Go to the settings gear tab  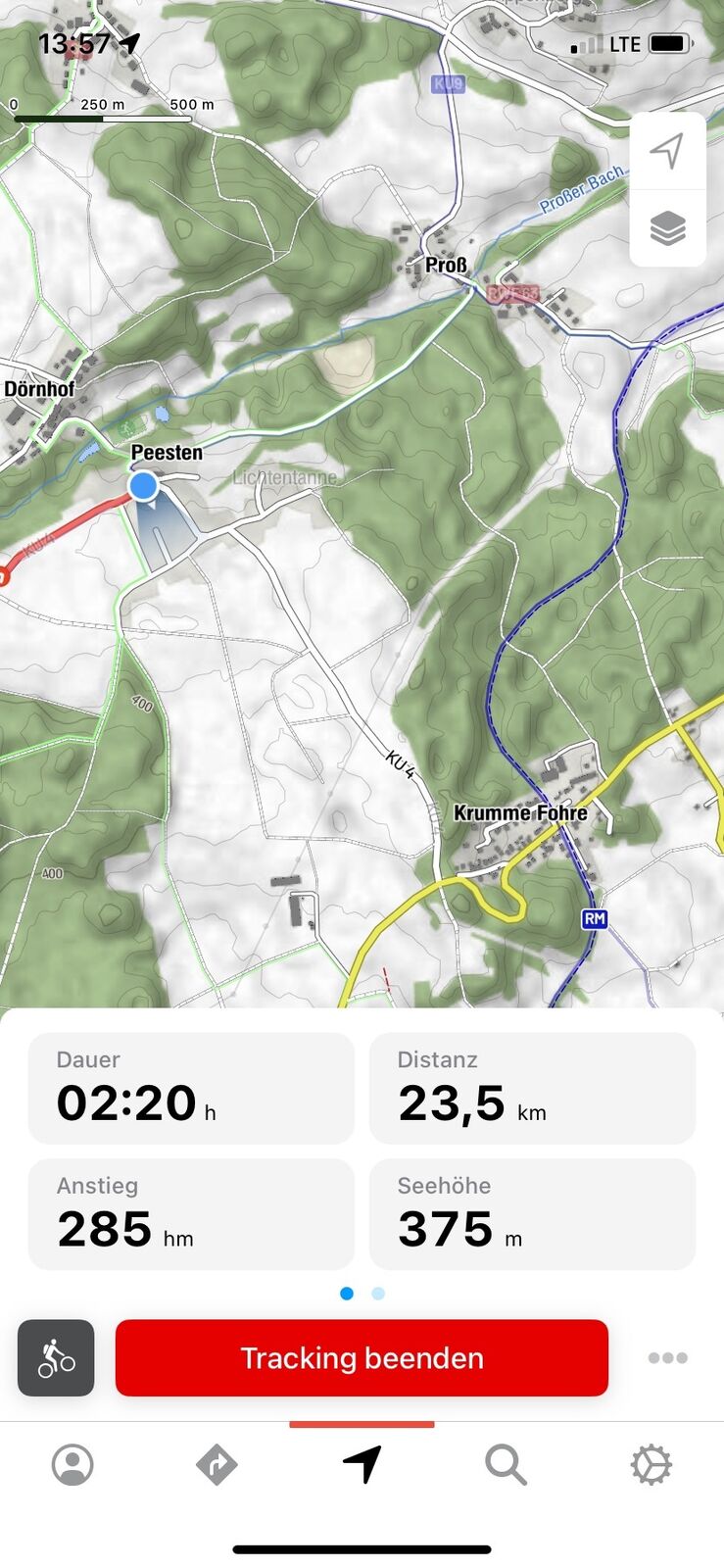(x=651, y=1465)
